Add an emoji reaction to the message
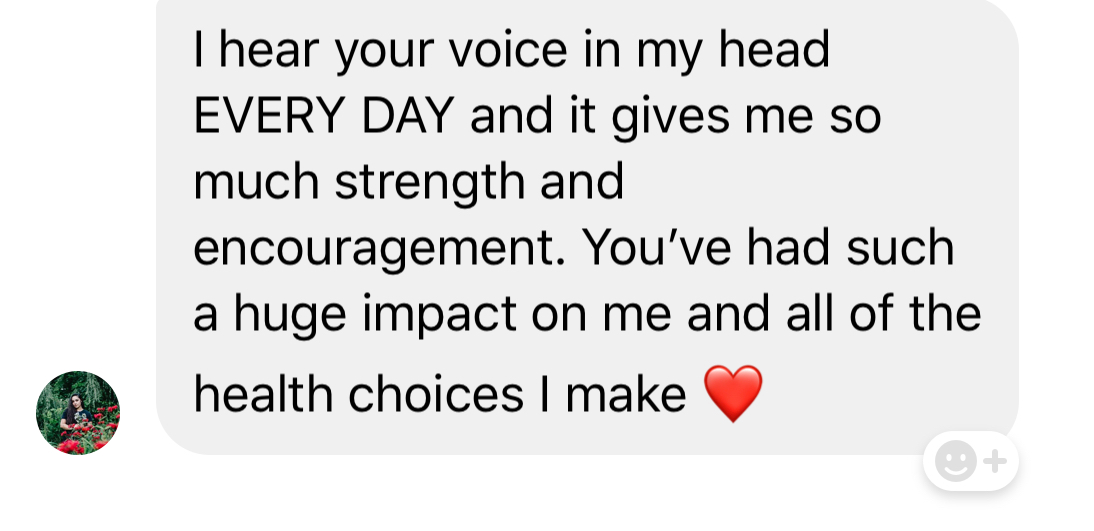 [x=970, y=461]
